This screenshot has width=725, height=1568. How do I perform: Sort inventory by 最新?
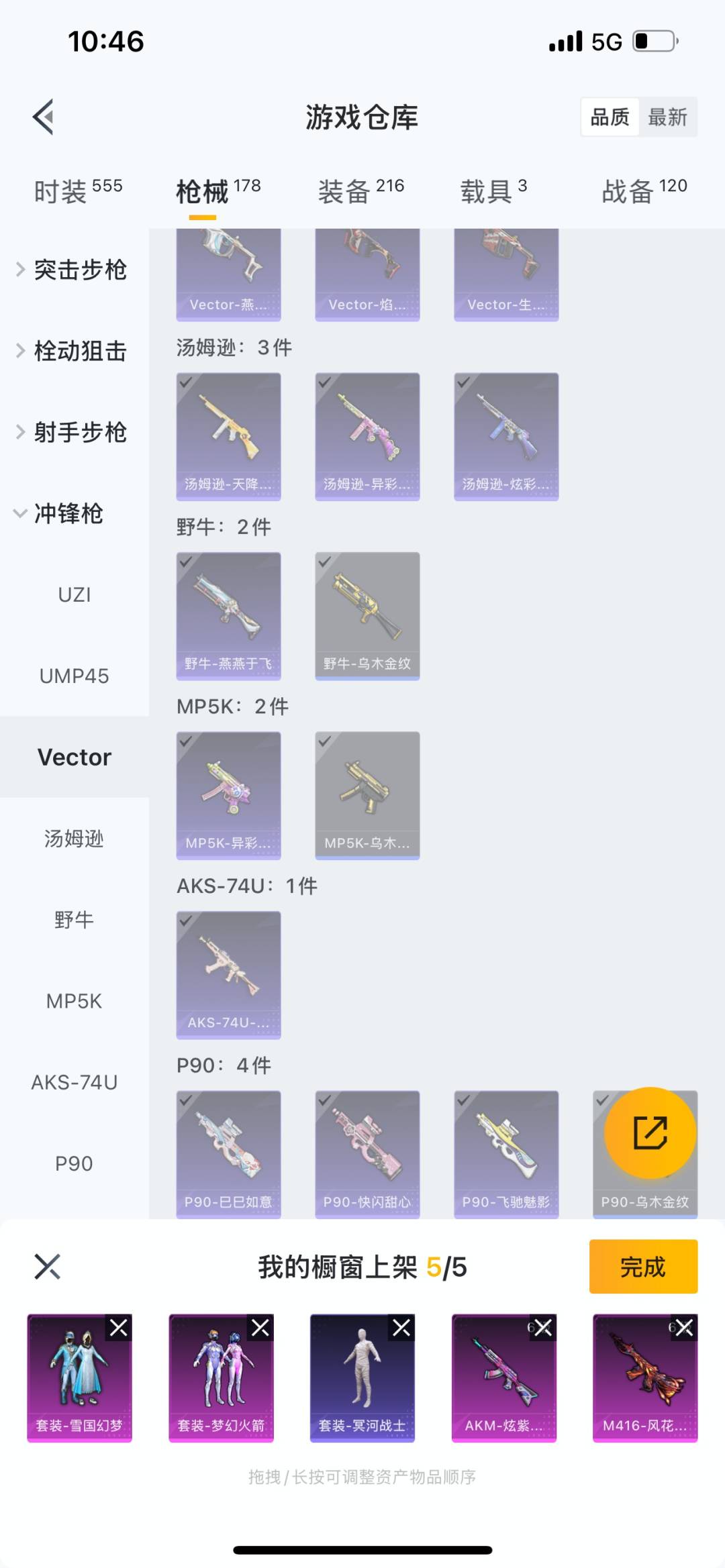pyautogui.click(x=667, y=117)
